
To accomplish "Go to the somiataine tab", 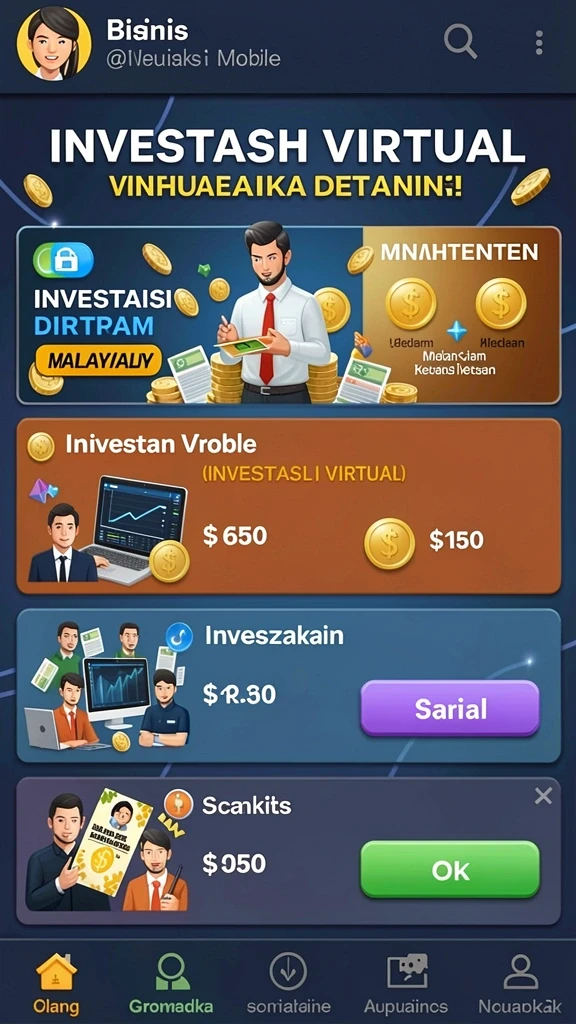I will 288,983.
